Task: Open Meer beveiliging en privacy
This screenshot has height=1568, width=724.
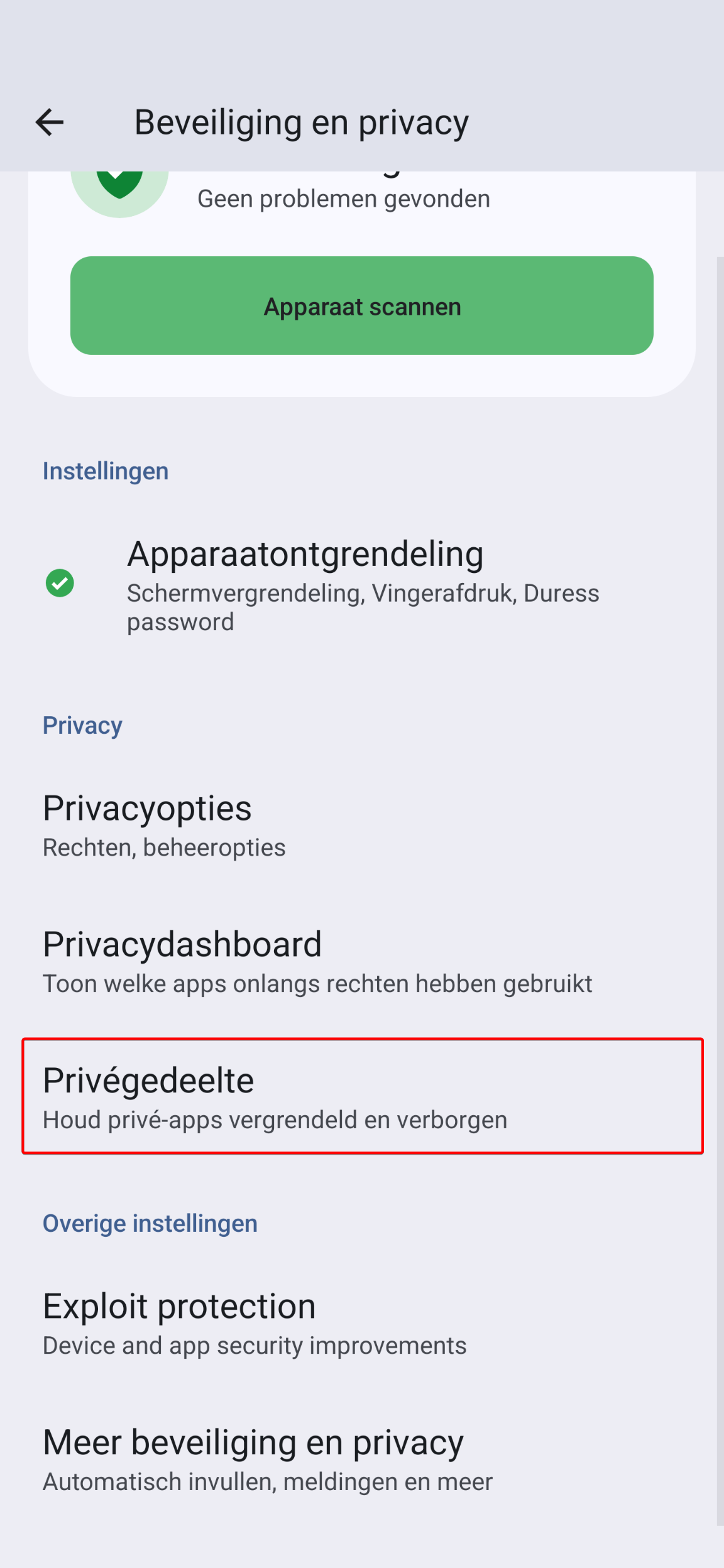Action: 362,1459
